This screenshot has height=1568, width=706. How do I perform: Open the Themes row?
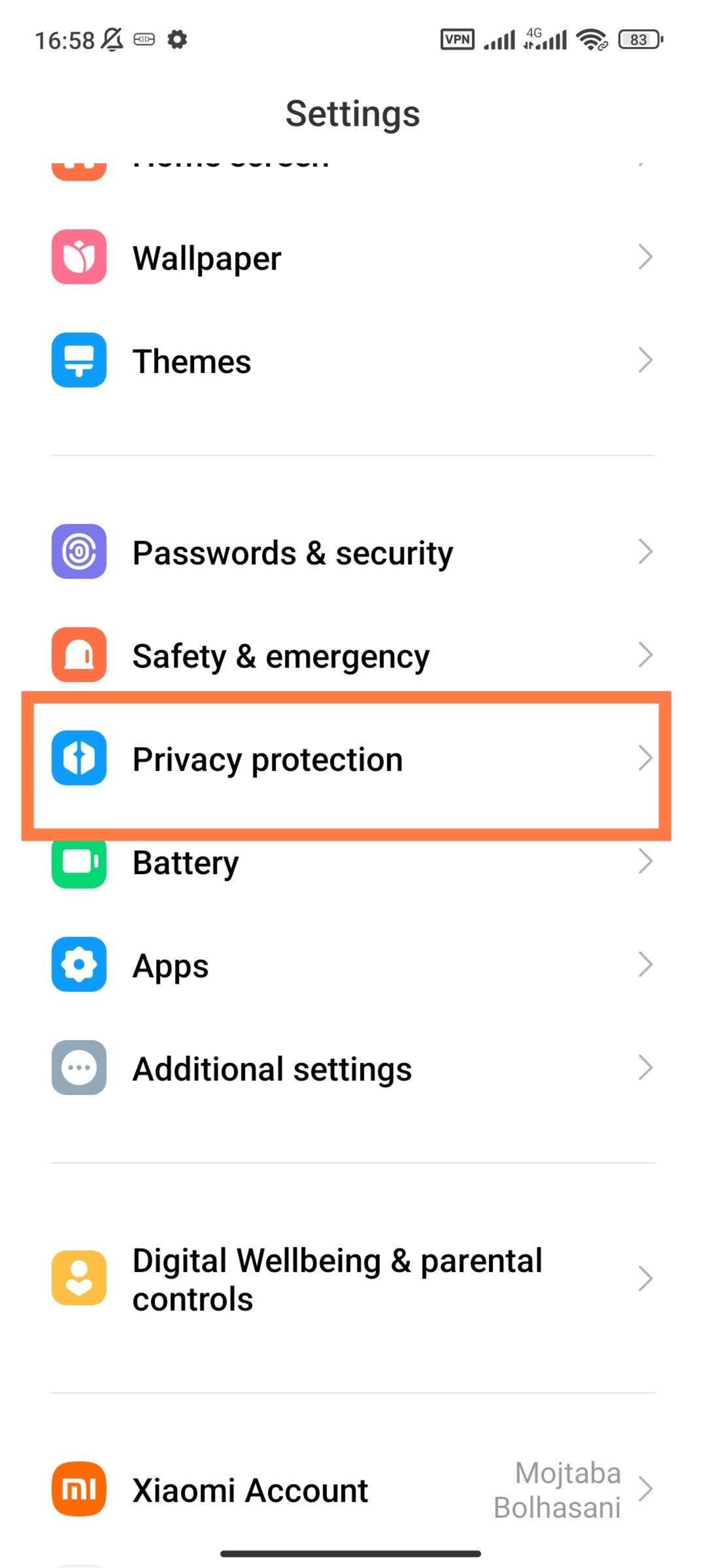coord(352,361)
